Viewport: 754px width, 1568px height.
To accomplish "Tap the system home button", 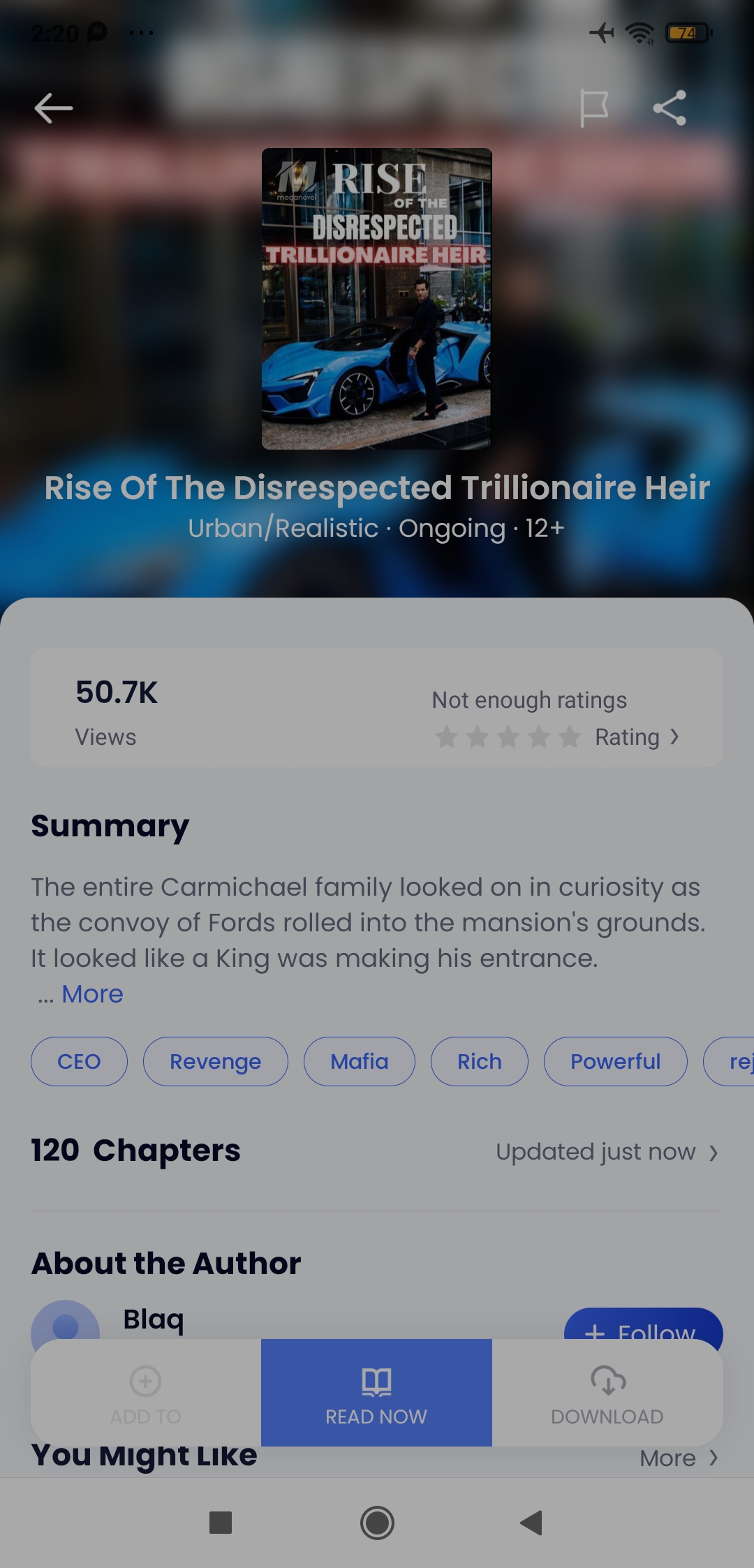I will pyautogui.click(x=377, y=1523).
